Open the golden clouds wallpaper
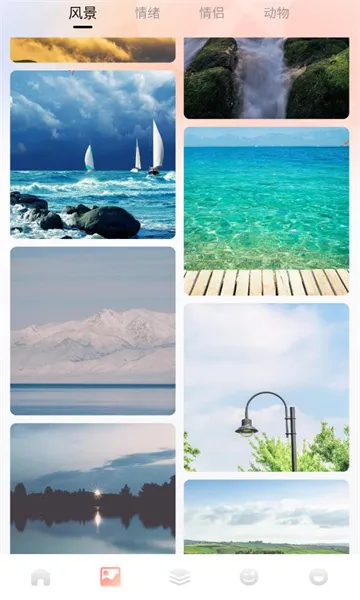Screen dimensions: 360x600 click(x=93, y=50)
